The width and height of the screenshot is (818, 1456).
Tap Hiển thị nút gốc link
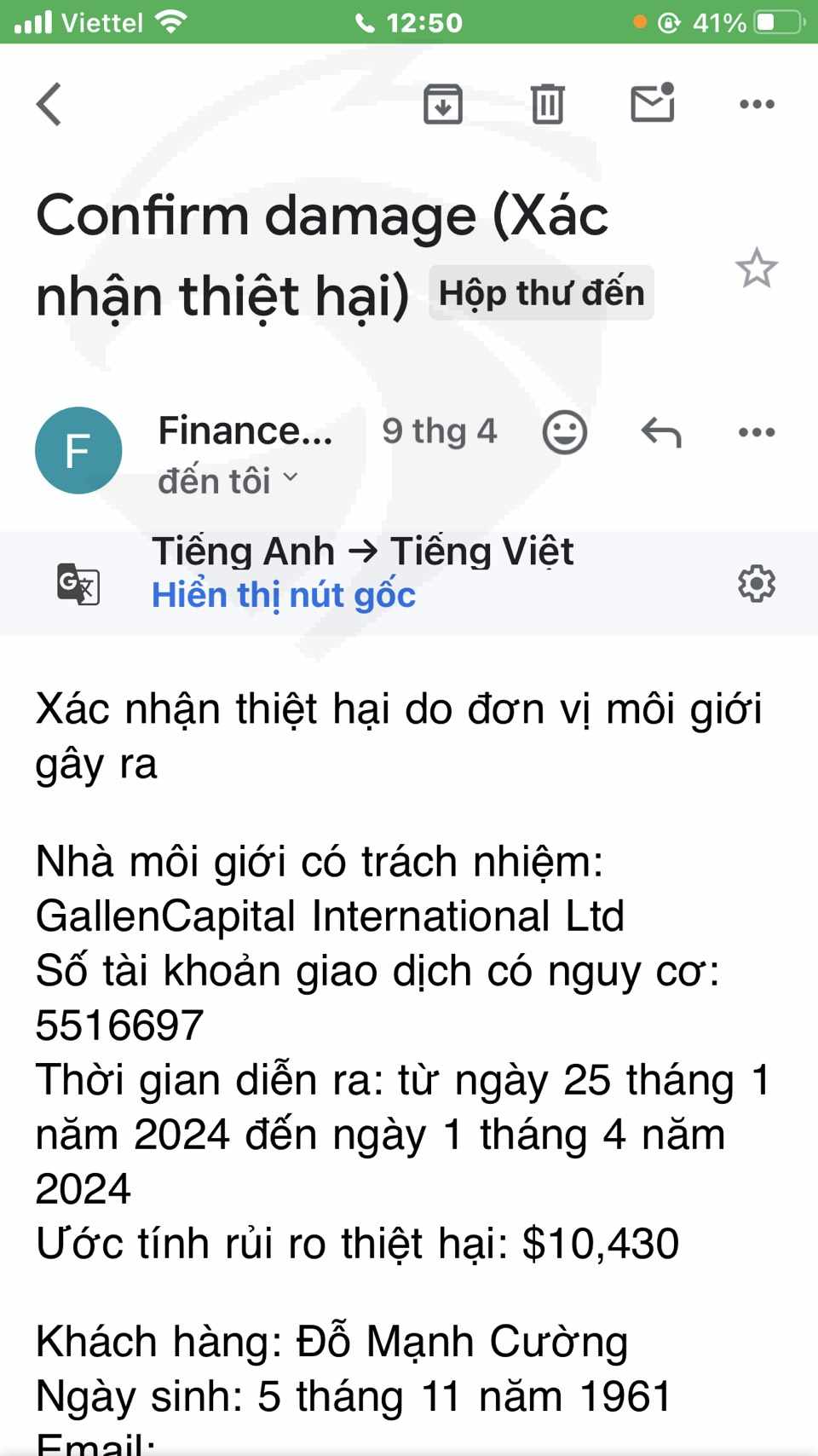click(284, 595)
